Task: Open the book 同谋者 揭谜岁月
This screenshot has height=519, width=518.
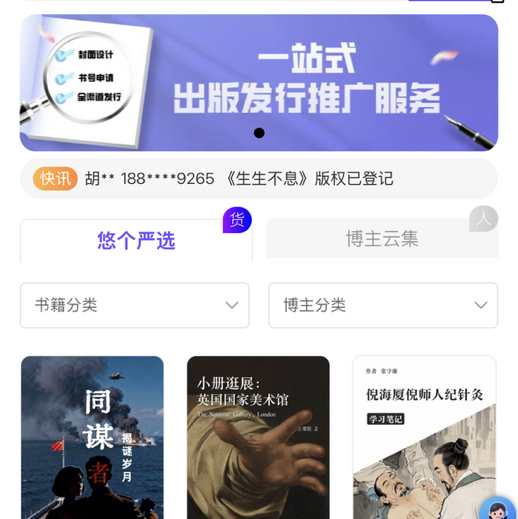Action: pos(92,437)
